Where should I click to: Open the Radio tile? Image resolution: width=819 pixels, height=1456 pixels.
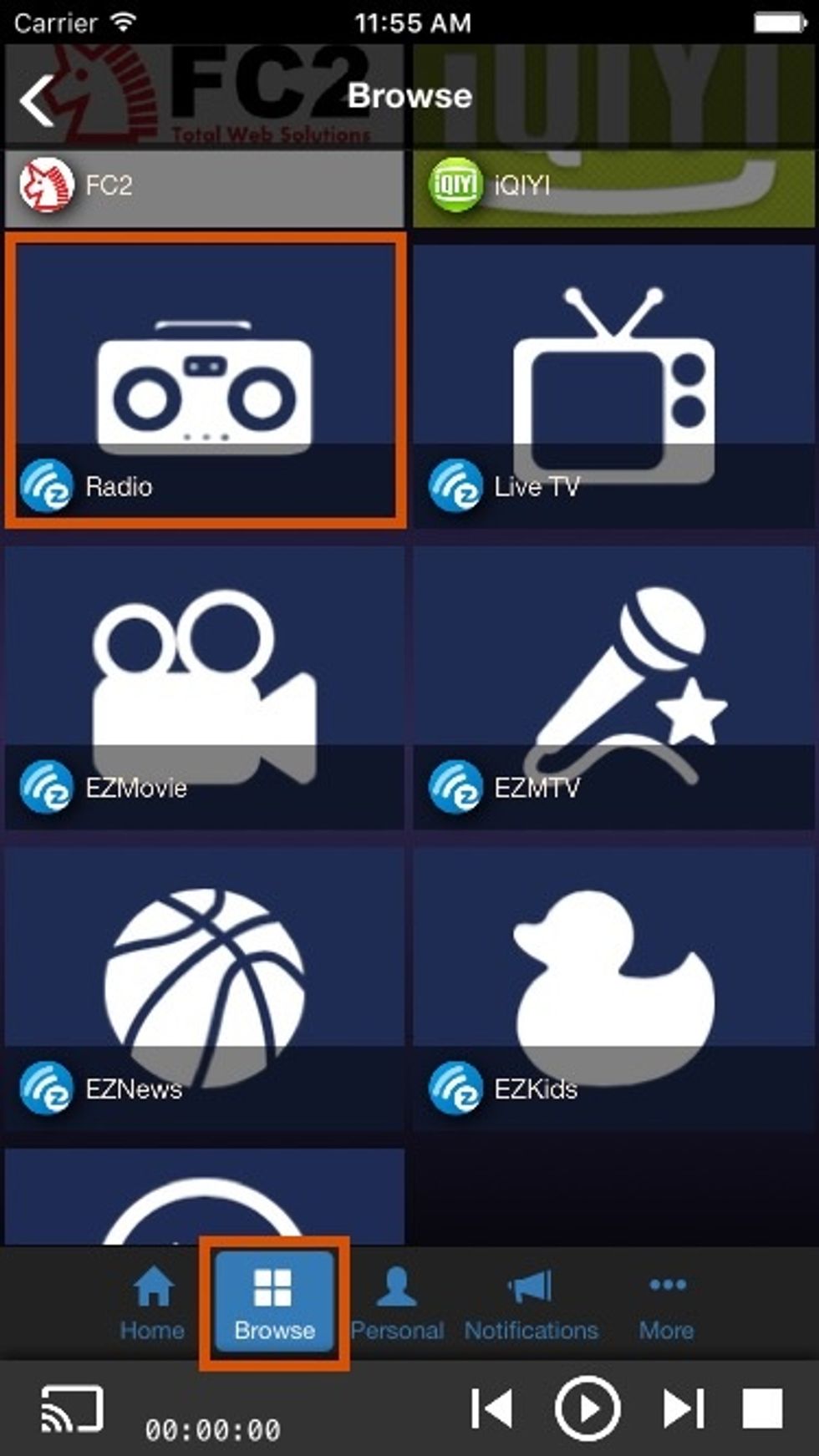[206, 381]
